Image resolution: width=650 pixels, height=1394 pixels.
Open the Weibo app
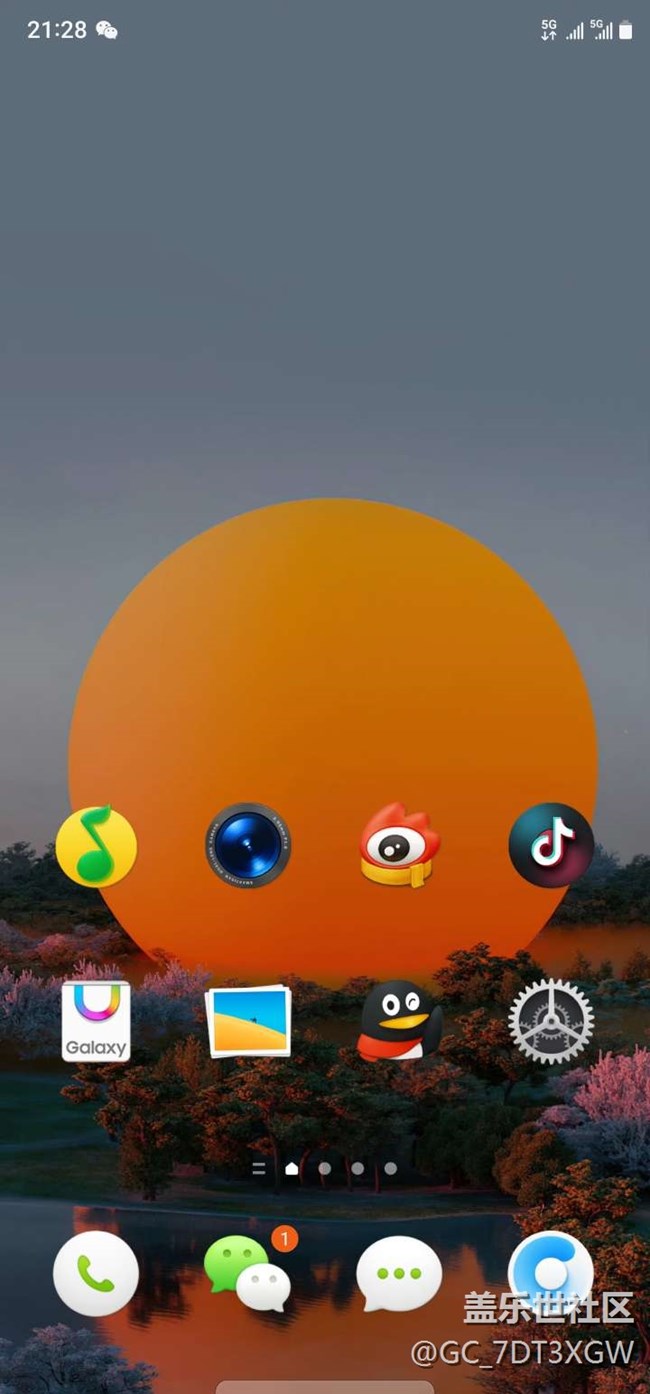(399, 846)
